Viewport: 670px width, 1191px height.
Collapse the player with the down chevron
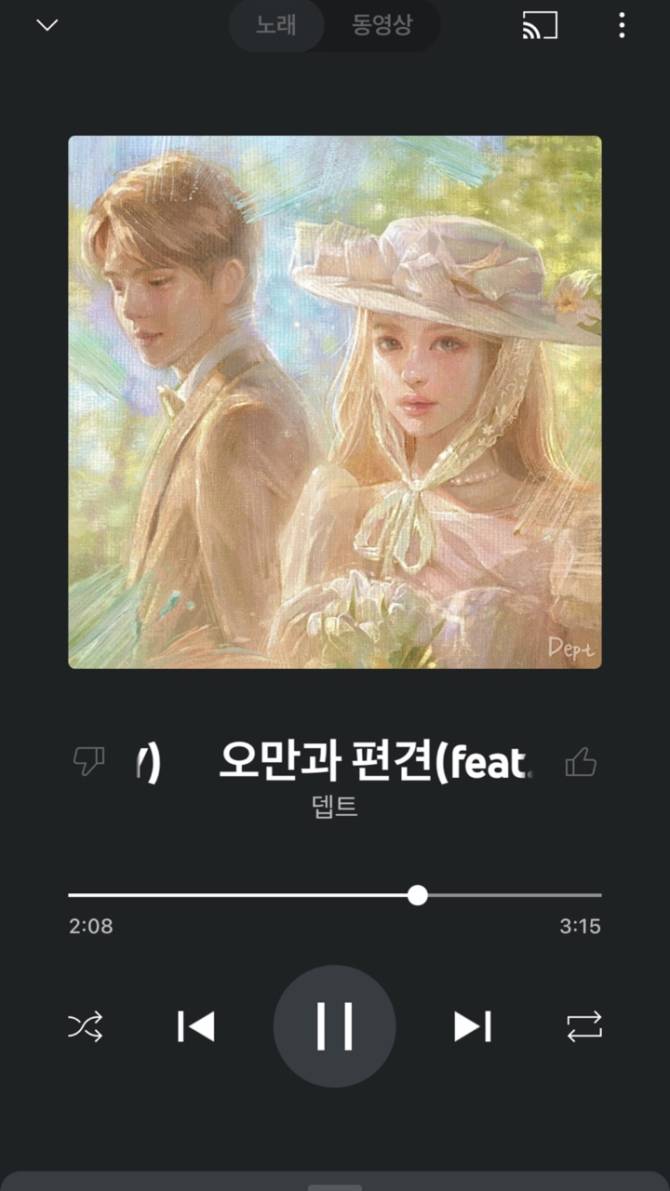coord(47,25)
